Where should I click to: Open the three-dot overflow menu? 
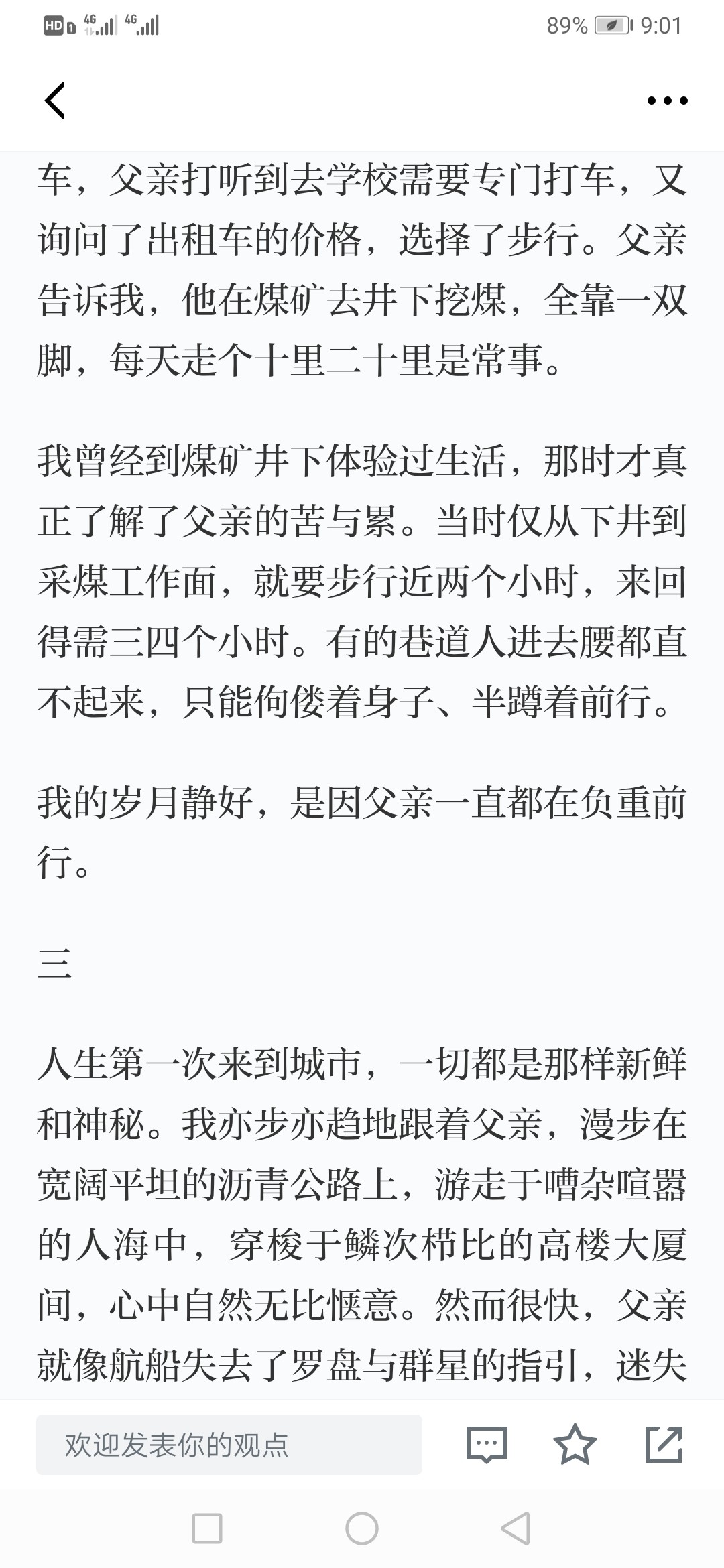click(x=667, y=101)
